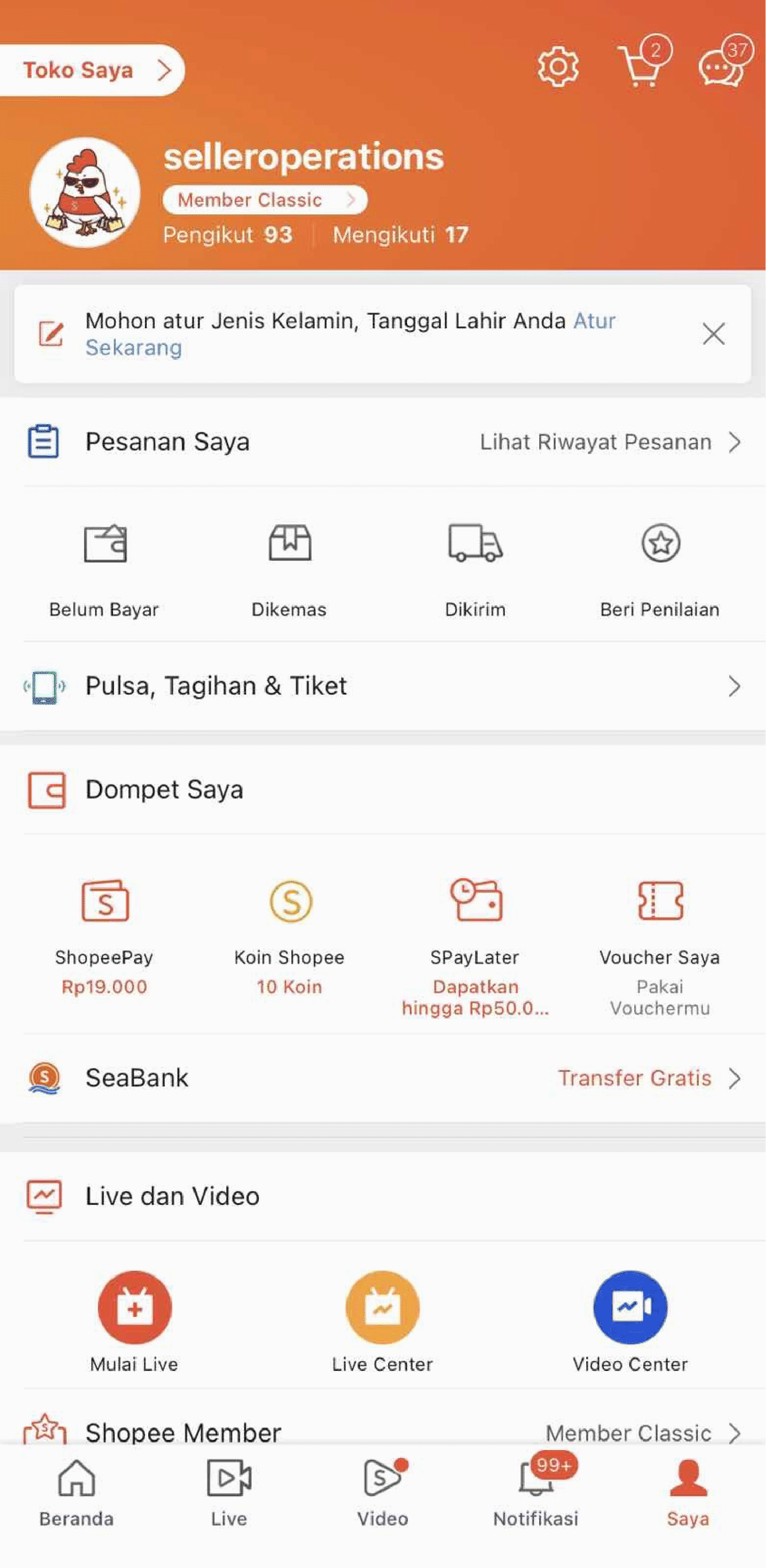Screen dimensions: 766x1568
Task: Open Belum Bayar orders
Action: (x=104, y=566)
